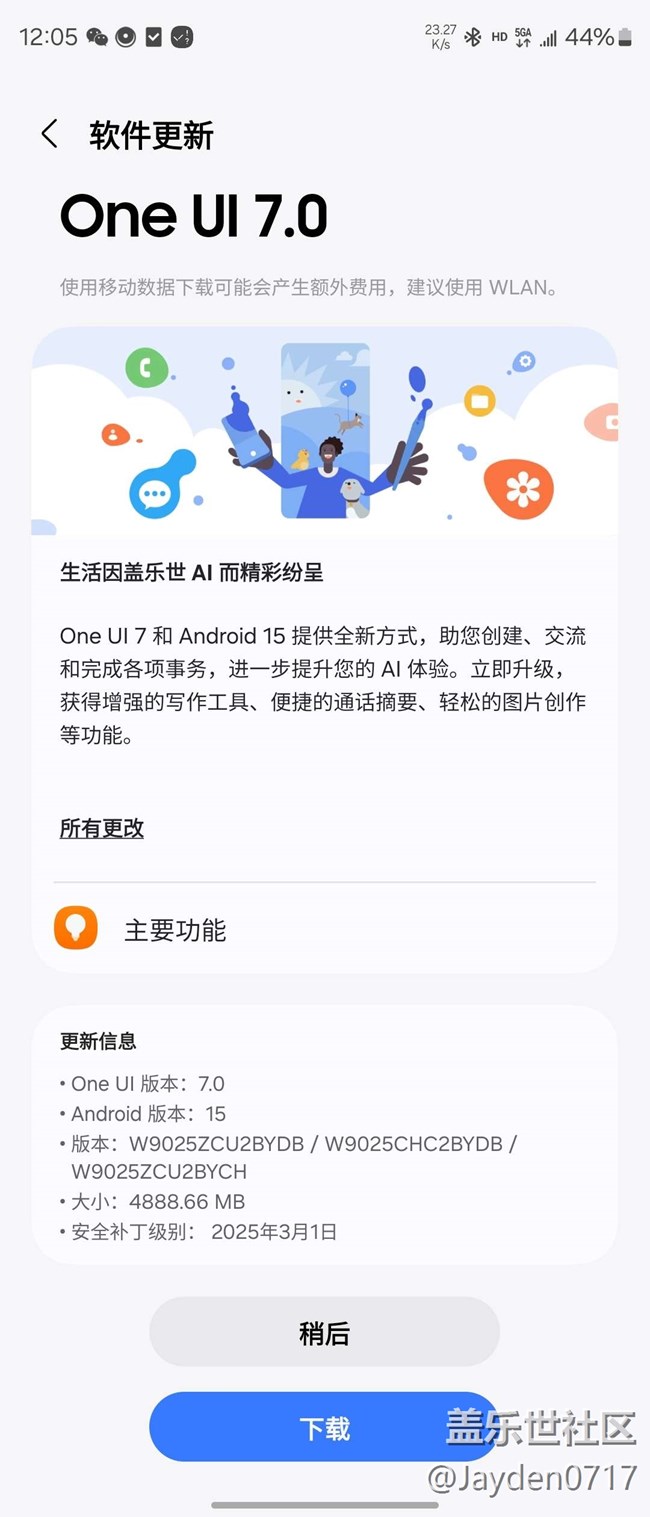Viewport: 650px width, 1517px height.
Task: Go back from 软件更新 screen
Action: click(49, 134)
